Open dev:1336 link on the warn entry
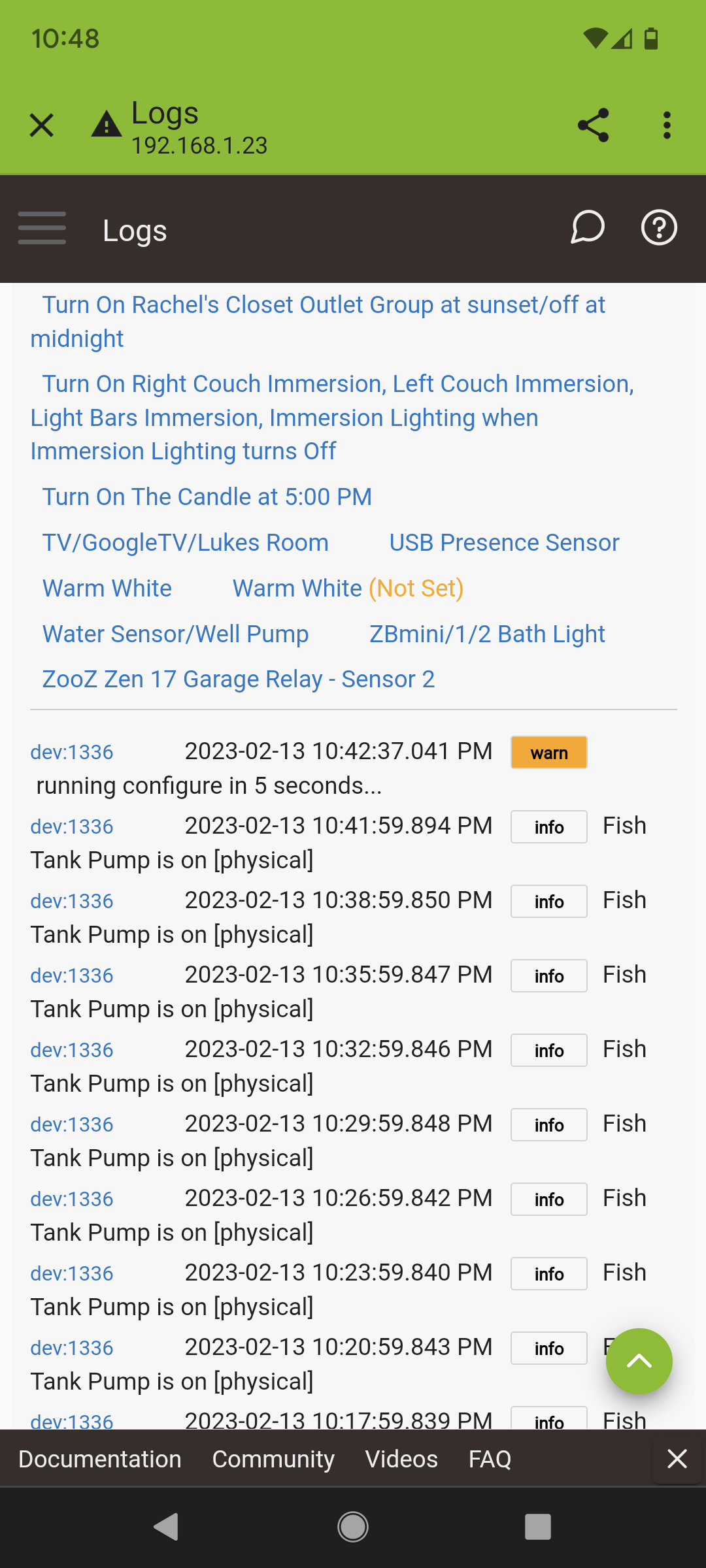Screen dimensions: 706x1568 (72, 752)
